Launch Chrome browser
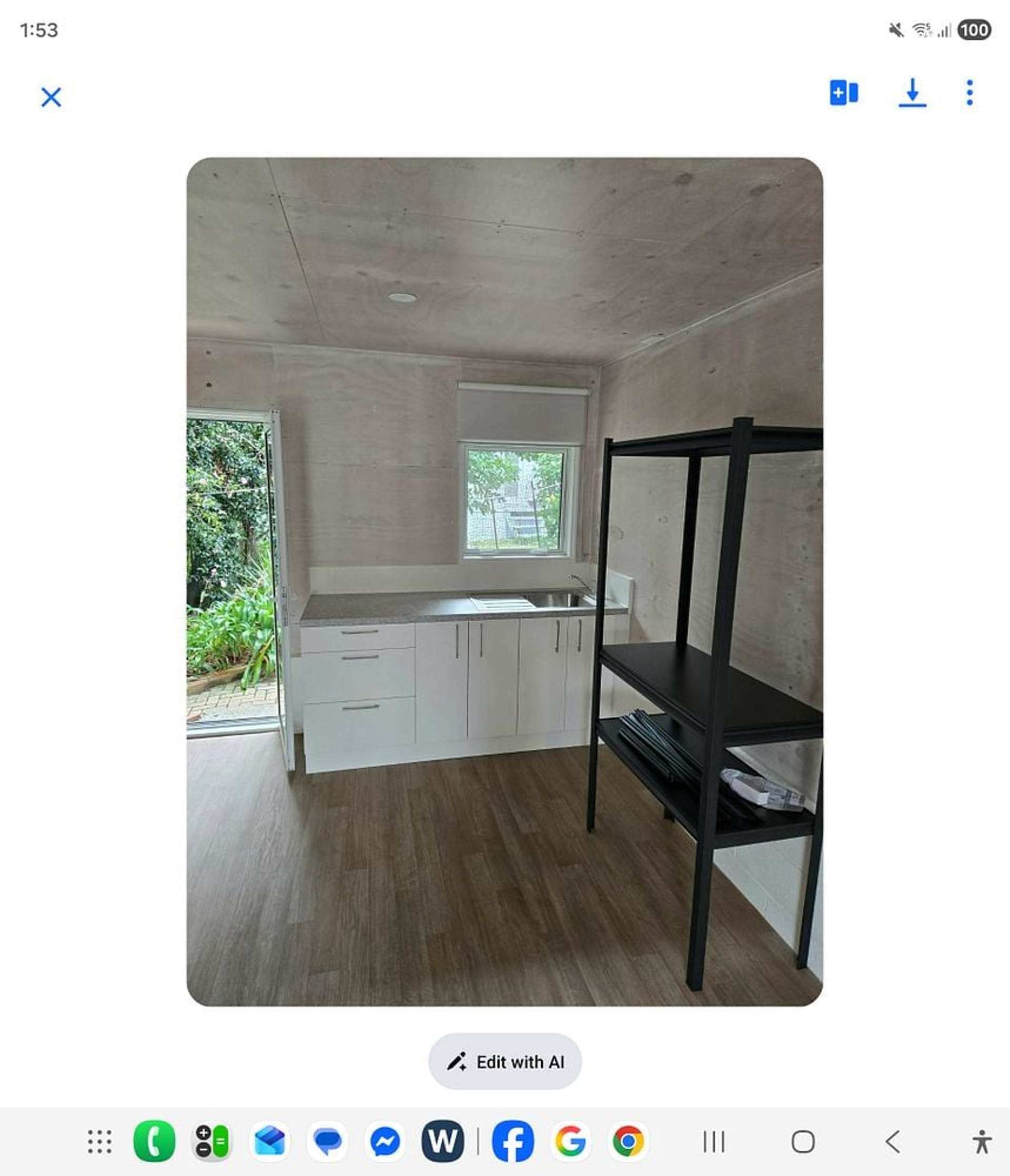 (x=628, y=1141)
